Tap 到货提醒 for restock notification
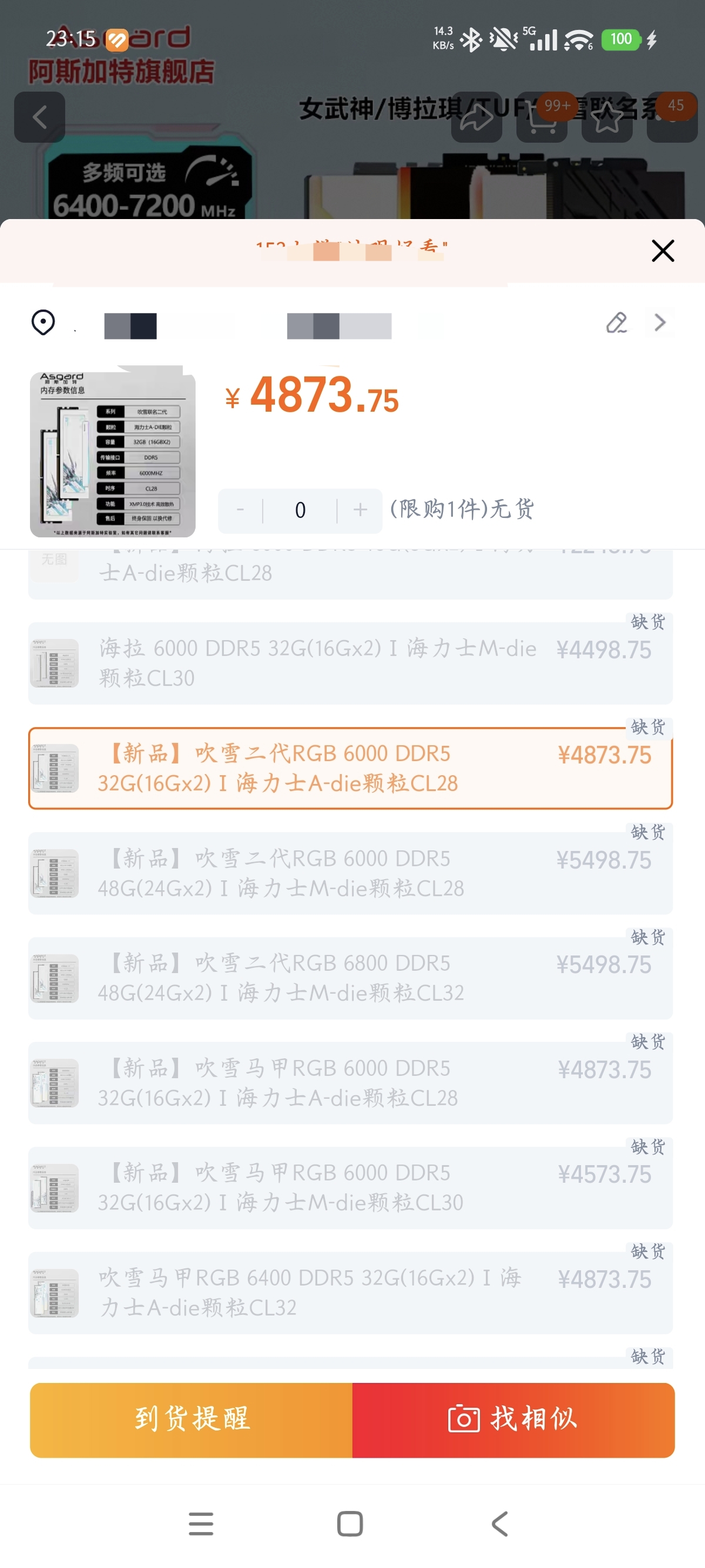The image size is (705, 1568). click(191, 1419)
